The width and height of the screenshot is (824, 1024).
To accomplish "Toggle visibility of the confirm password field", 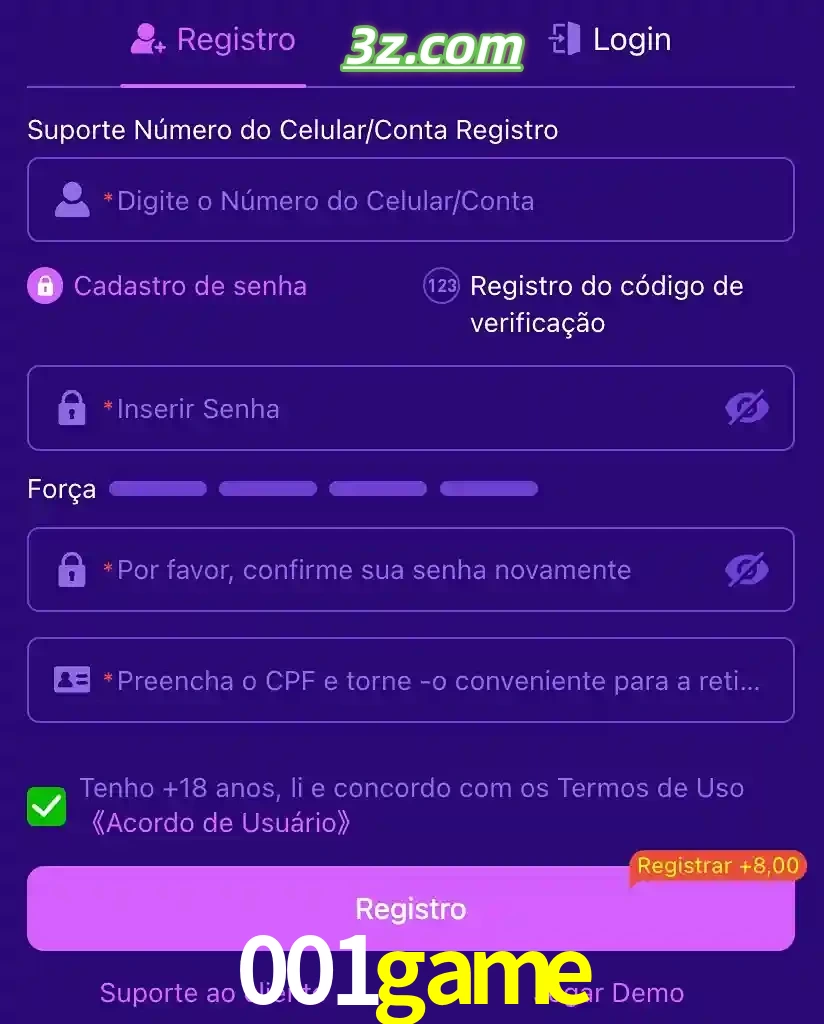I will point(747,569).
